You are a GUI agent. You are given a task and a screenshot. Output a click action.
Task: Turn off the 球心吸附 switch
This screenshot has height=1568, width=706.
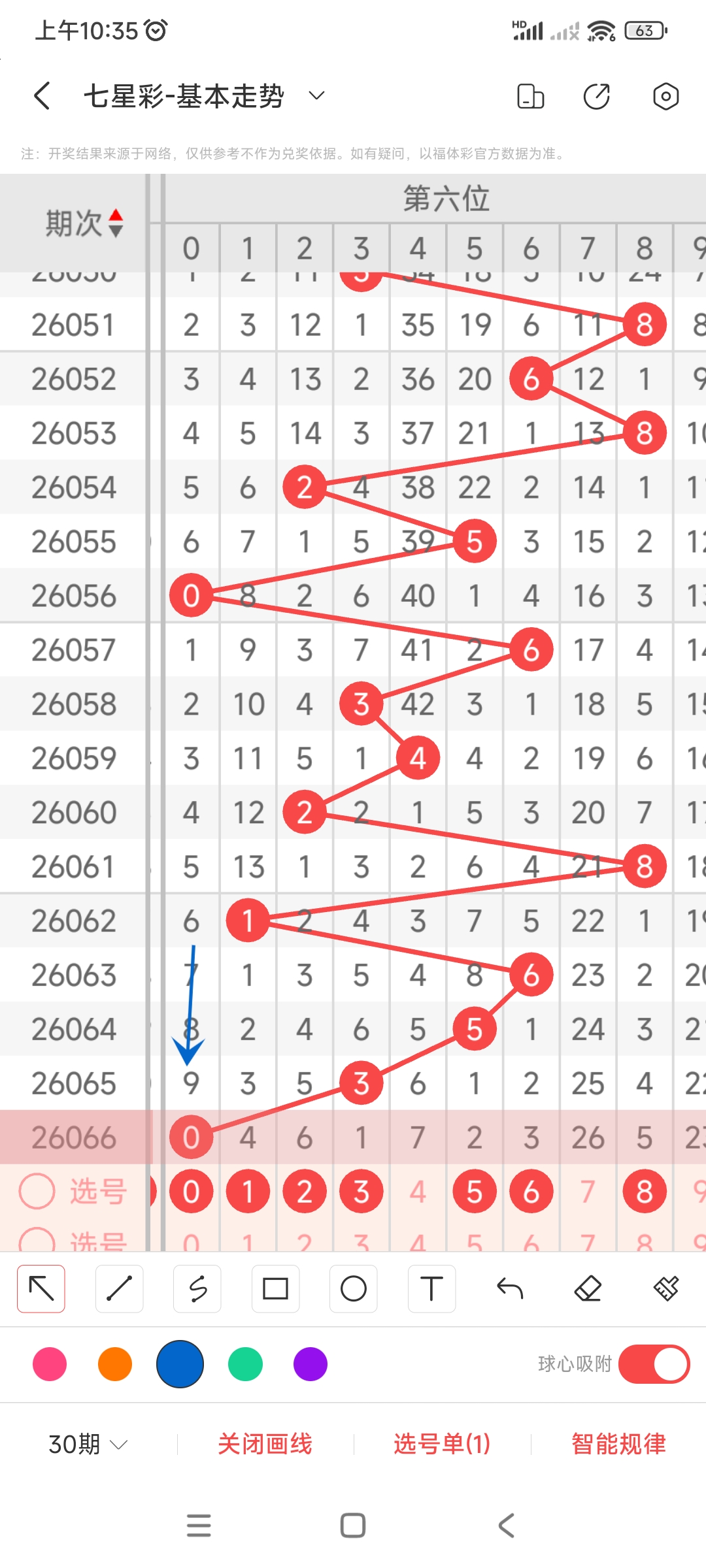point(654,1364)
